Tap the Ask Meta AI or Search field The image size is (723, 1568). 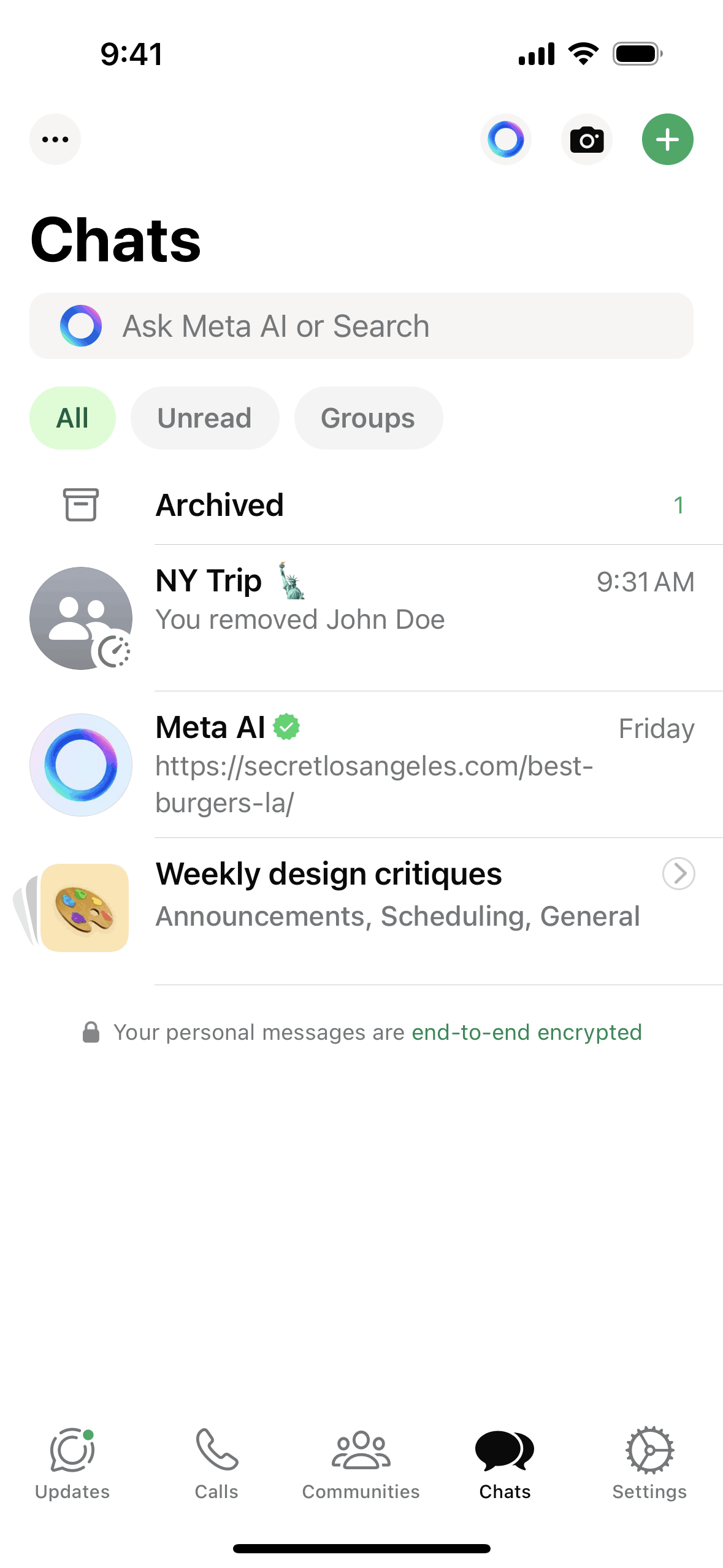point(361,326)
